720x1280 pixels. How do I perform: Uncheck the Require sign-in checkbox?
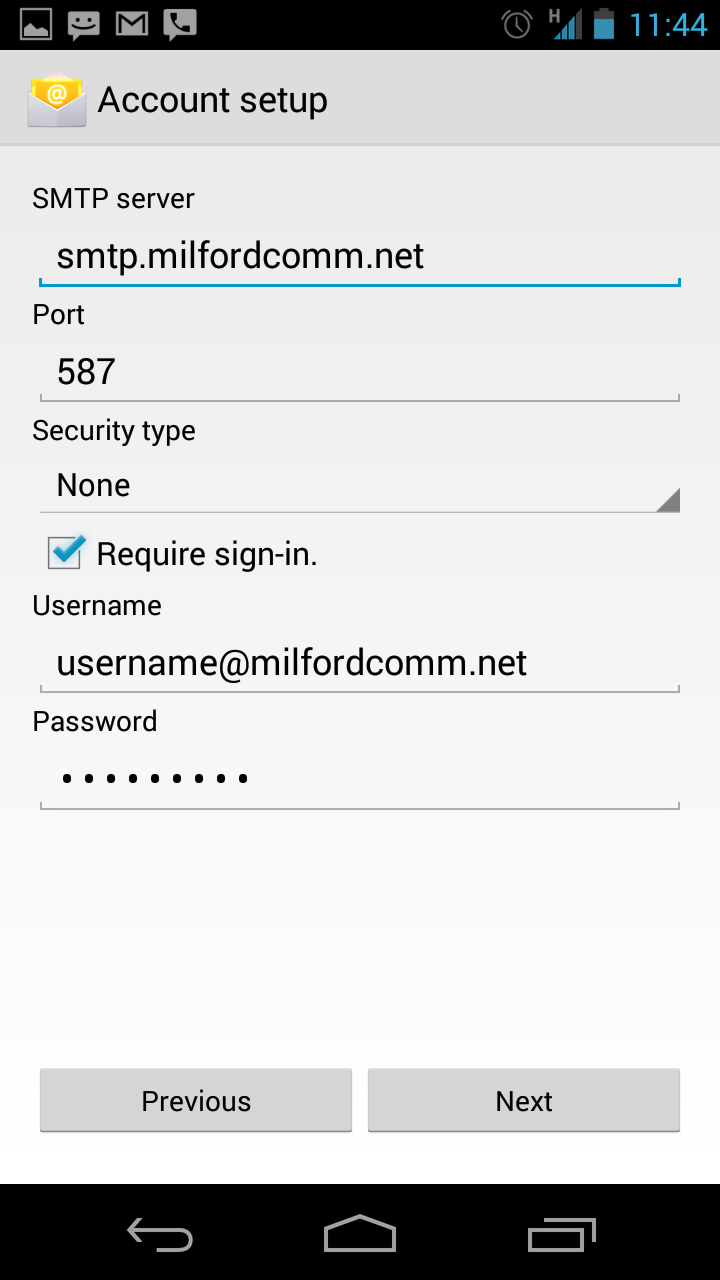pyautogui.click(x=66, y=551)
